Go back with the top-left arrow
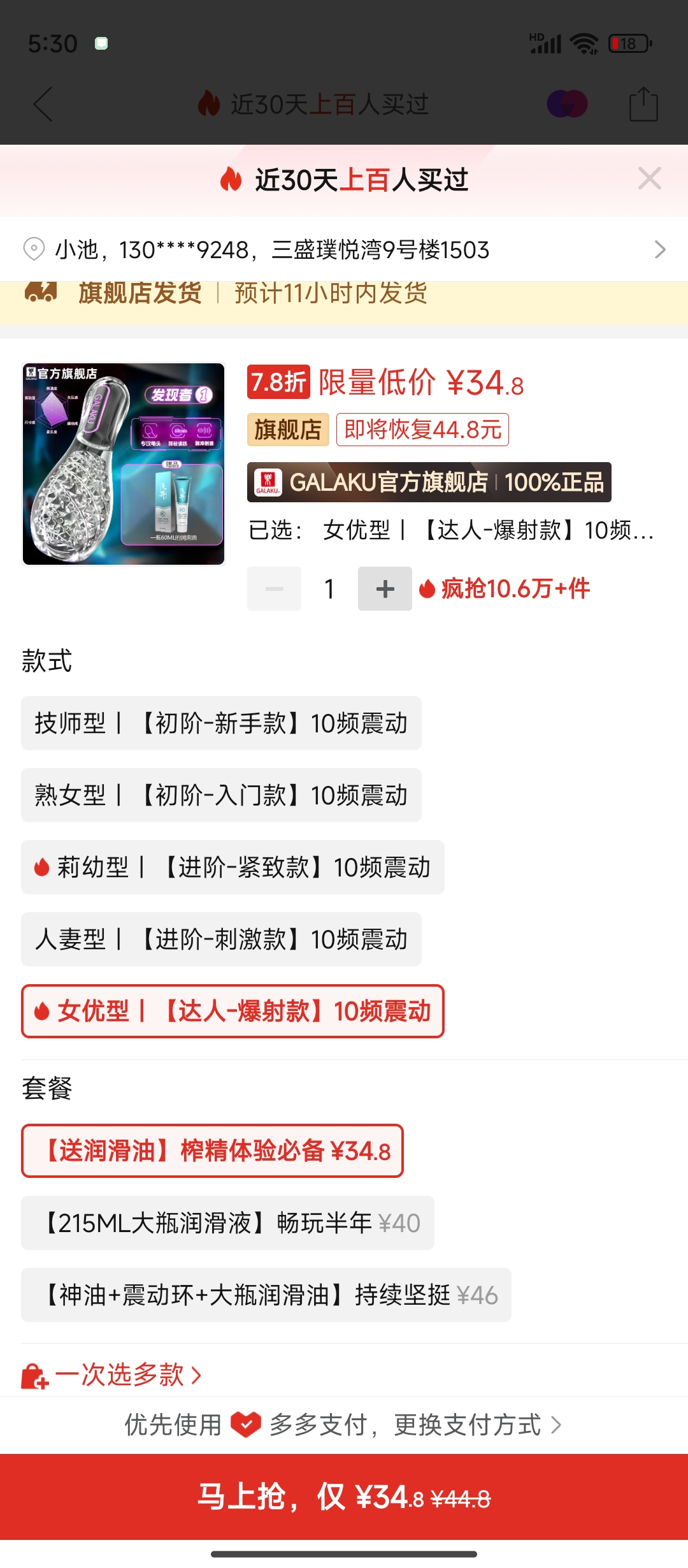The width and height of the screenshot is (688, 1568). pyautogui.click(x=43, y=104)
